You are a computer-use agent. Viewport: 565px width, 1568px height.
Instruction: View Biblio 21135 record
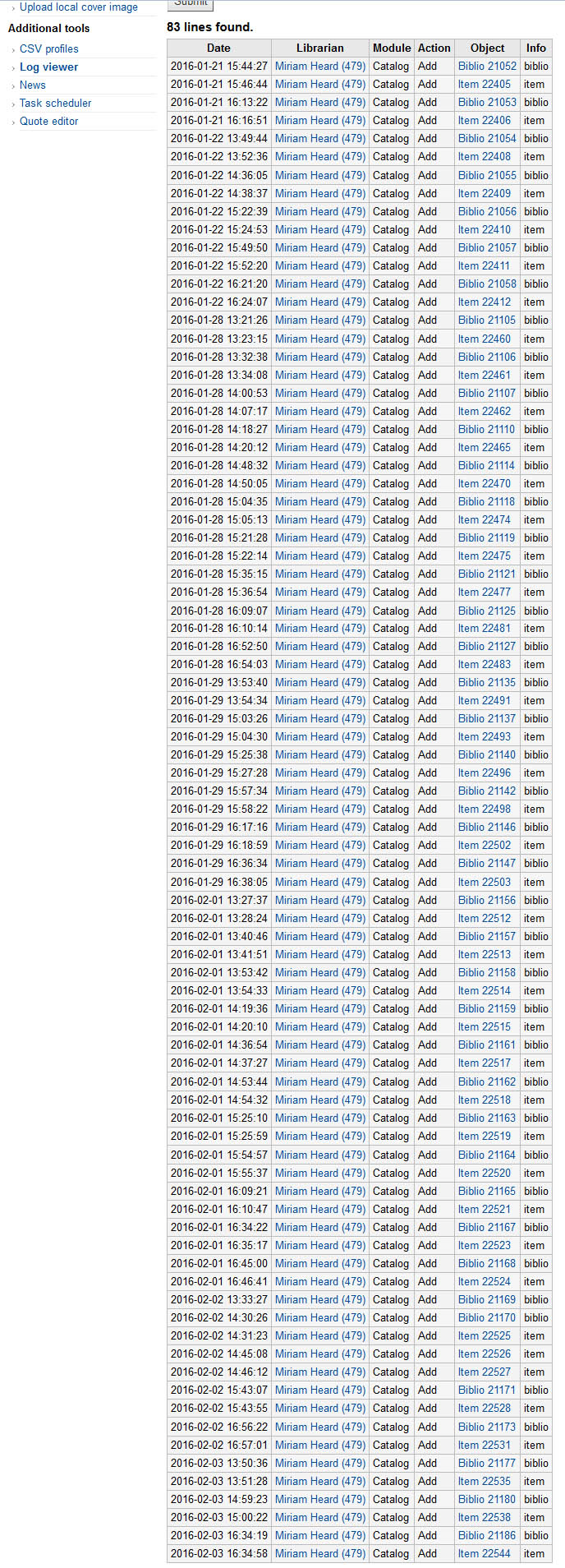(x=487, y=682)
